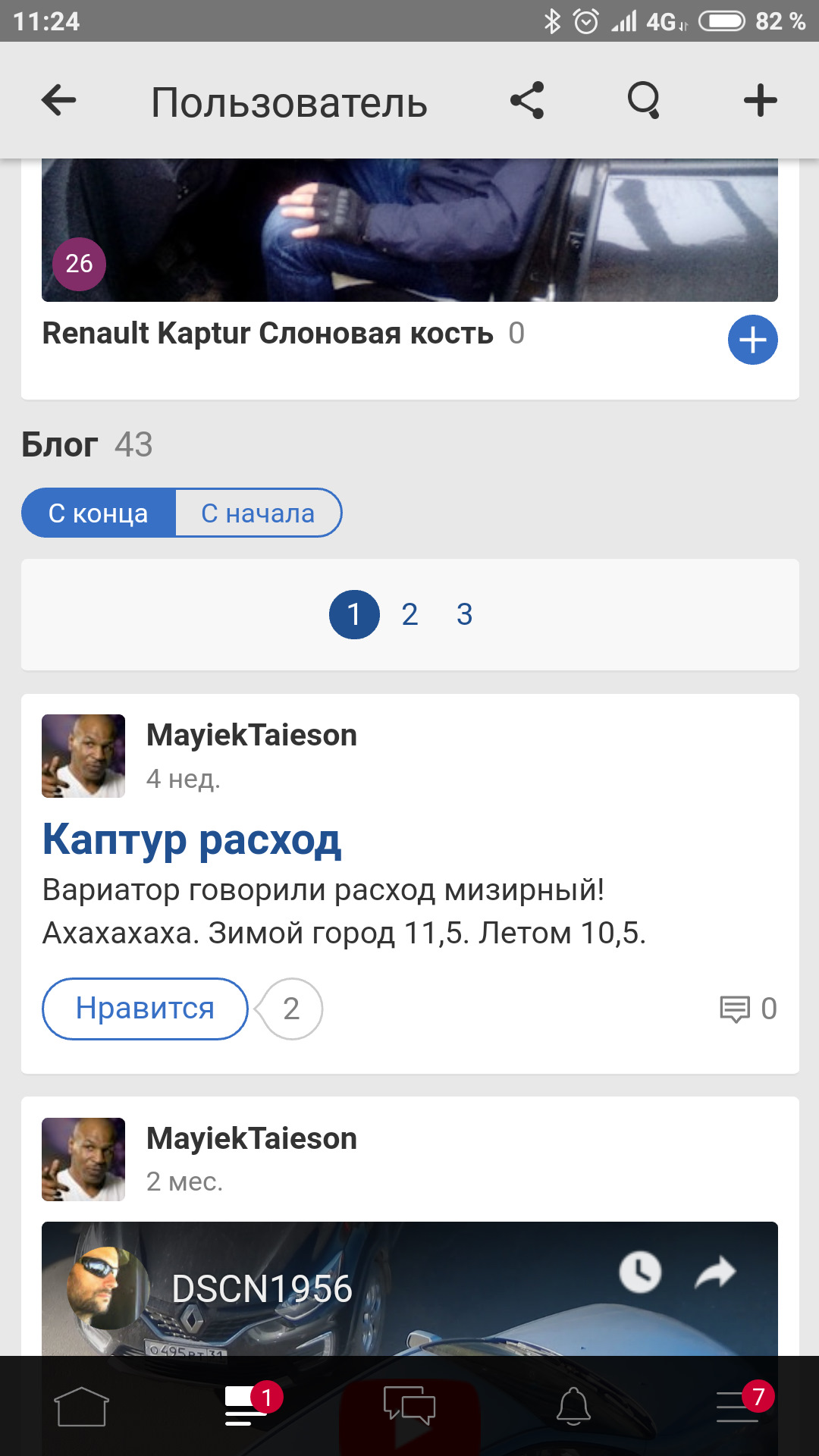Sort blog with С начала
This screenshot has height=1456, width=819.
[x=258, y=513]
